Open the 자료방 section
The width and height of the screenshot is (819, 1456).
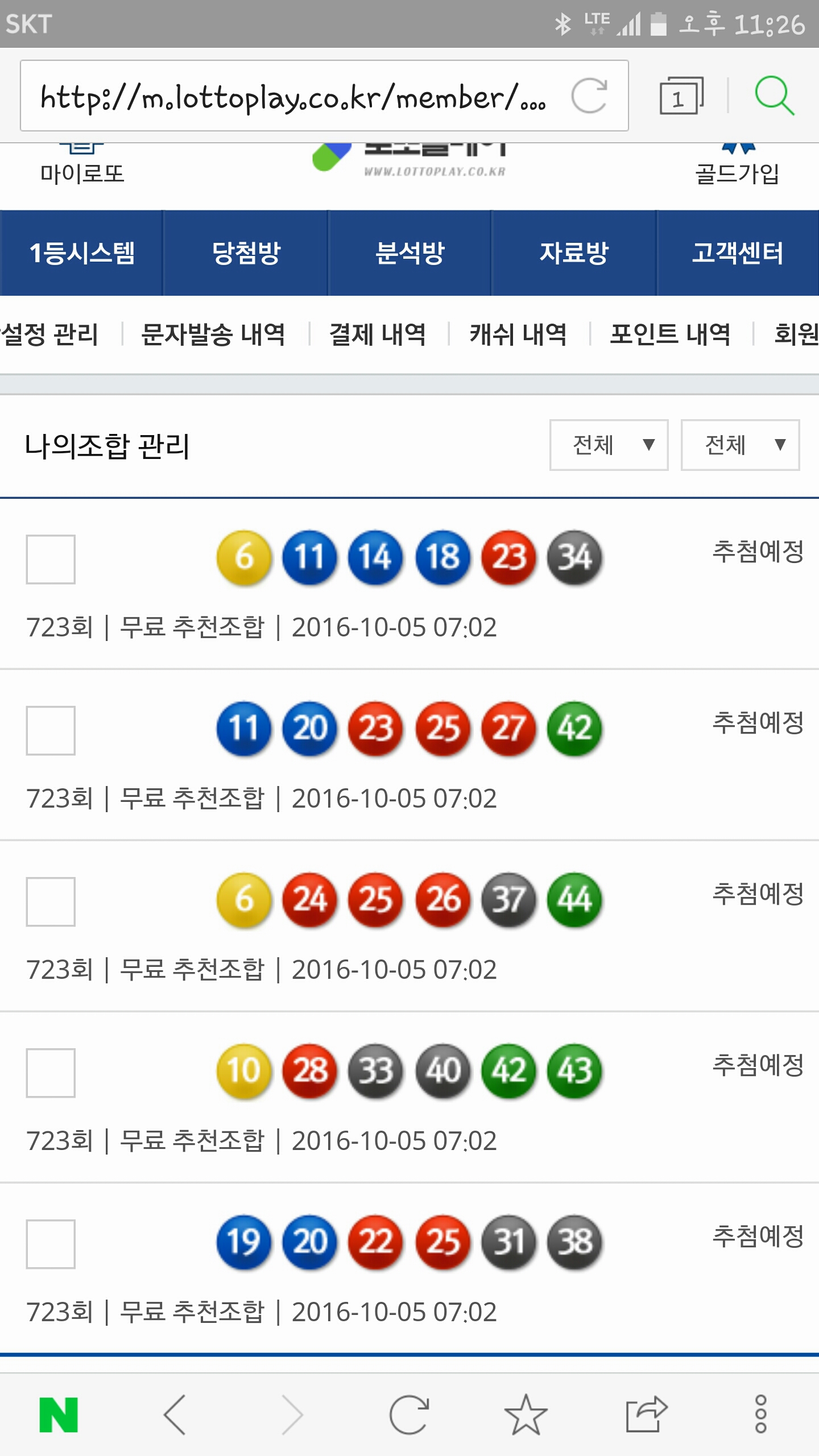(574, 254)
